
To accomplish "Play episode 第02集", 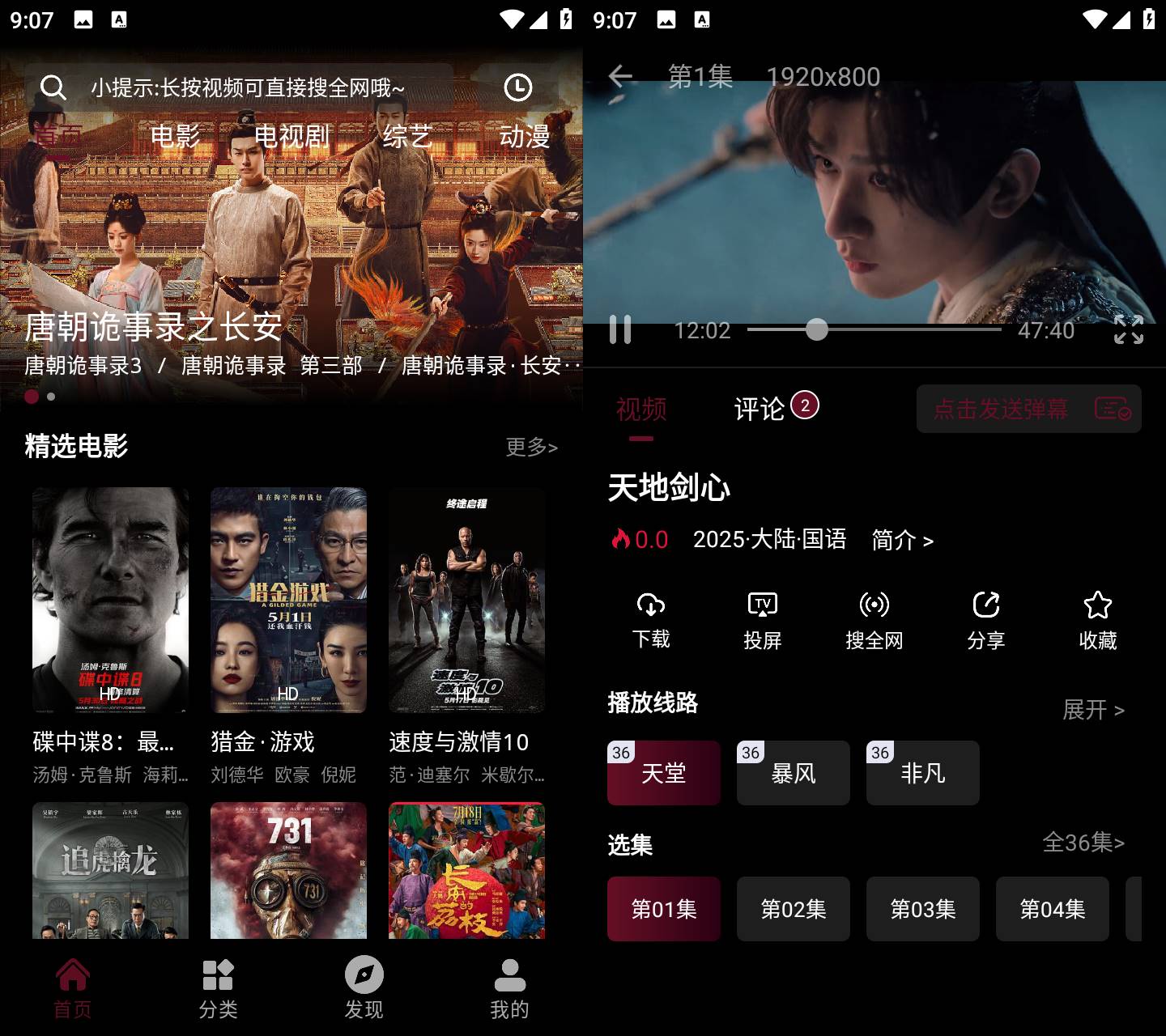I will [794, 909].
